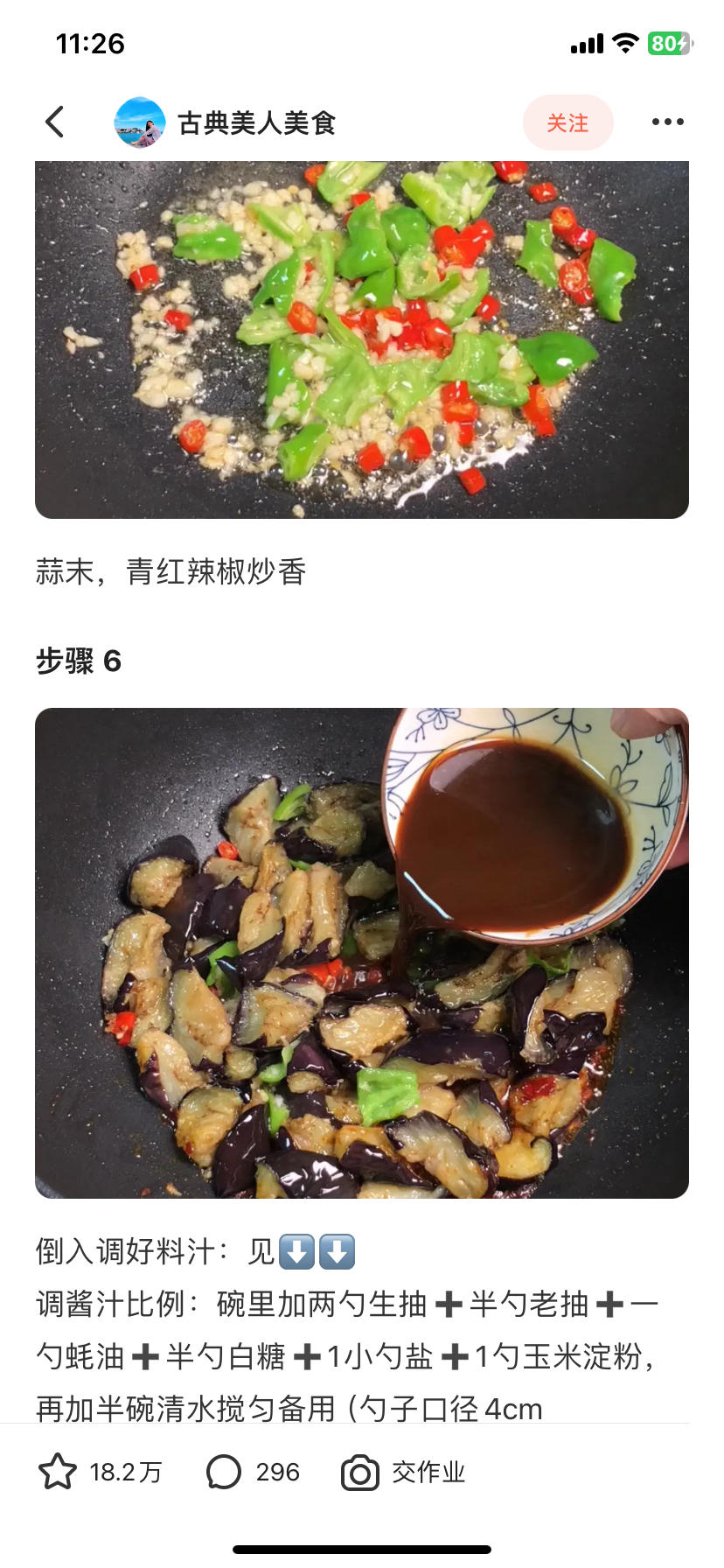Viewport: 724px width, 1568px height.
Task: Favorite this recipe with the star
Action: tap(58, 1473)
